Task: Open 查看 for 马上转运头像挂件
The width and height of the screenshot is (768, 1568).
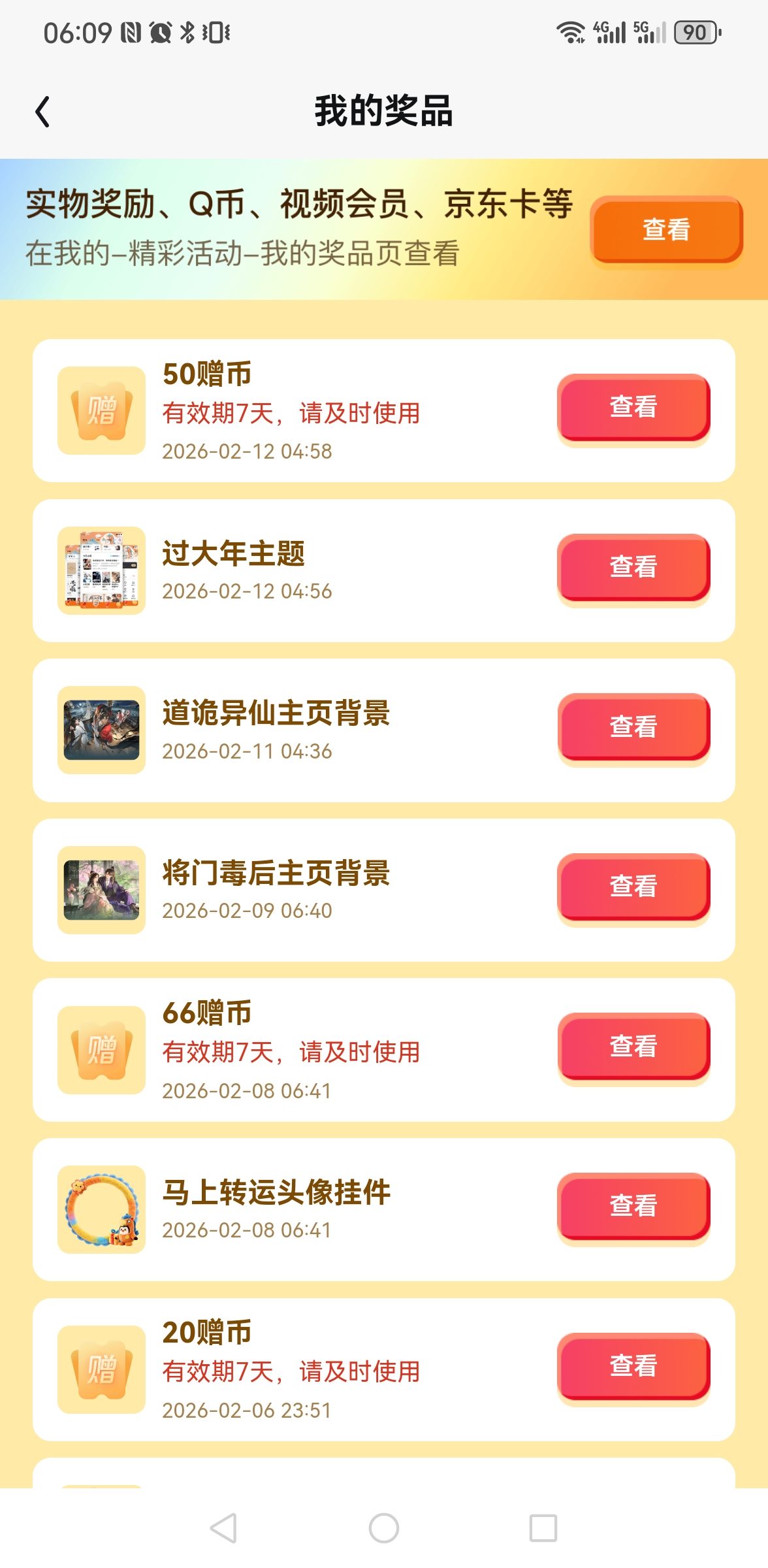Action: (633, 1205)
